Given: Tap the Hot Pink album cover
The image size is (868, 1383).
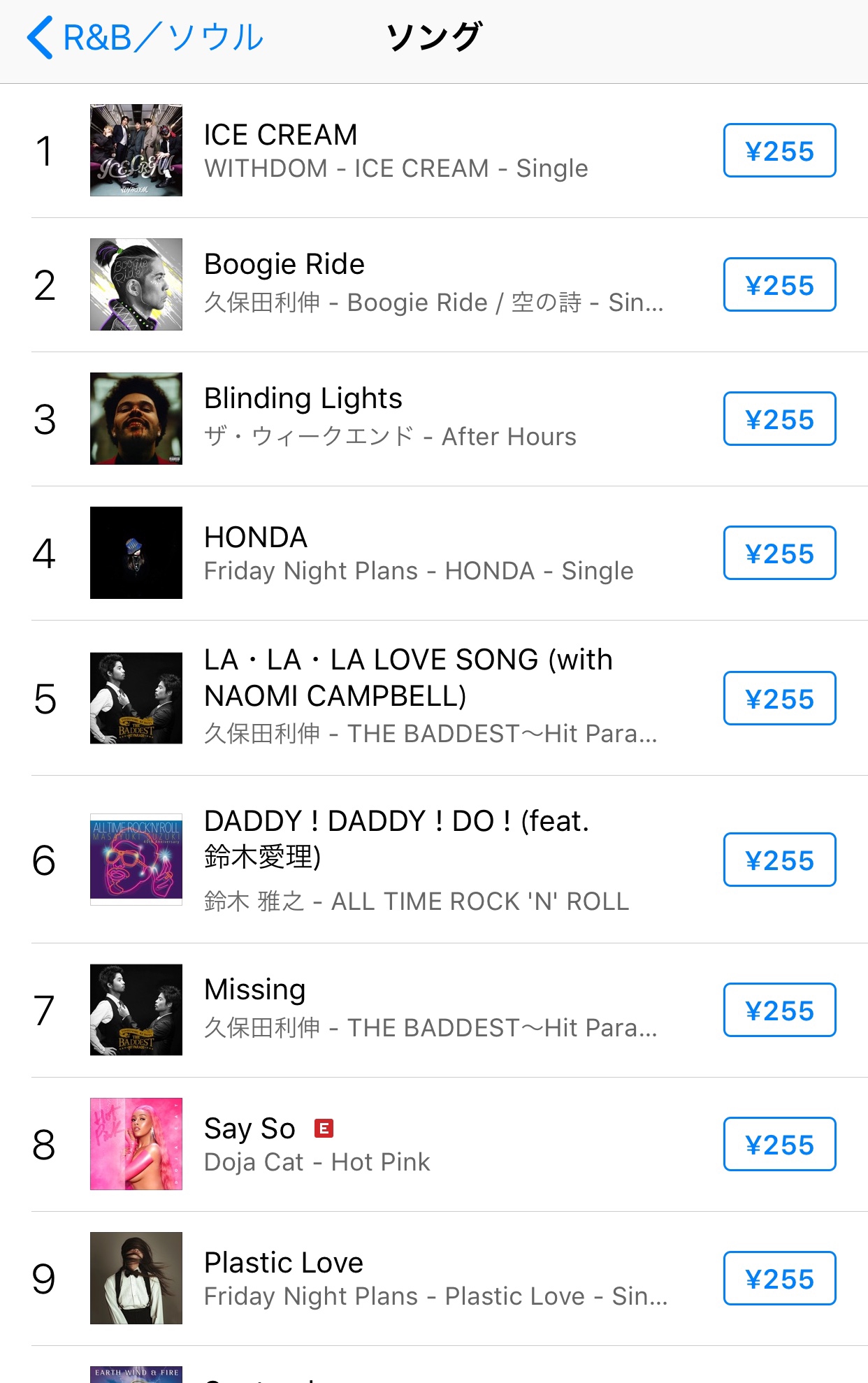Looking at the screenshot, I should tap(136, 1143).
